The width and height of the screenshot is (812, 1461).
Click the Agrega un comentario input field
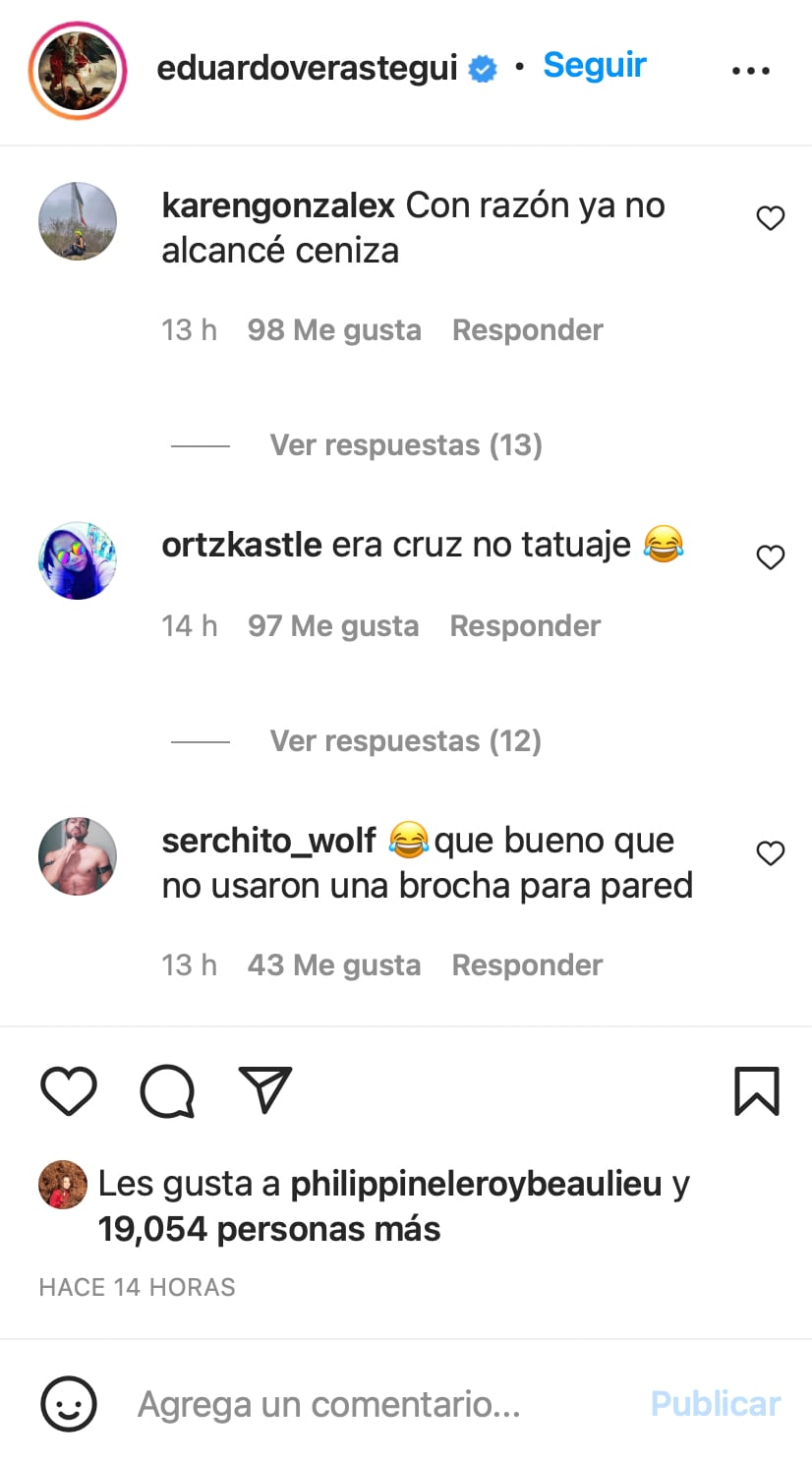[x=324, y=1404]
